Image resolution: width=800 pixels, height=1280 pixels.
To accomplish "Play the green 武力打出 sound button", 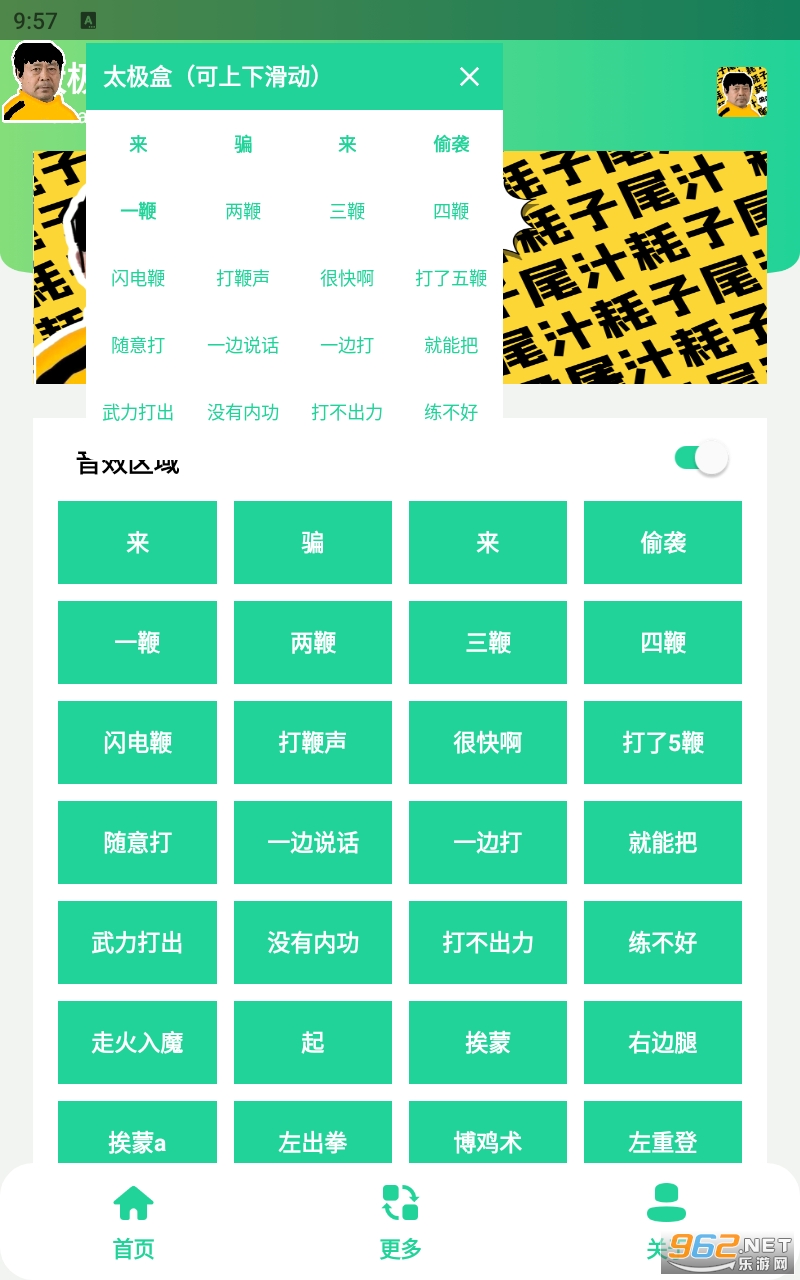I will click(x=137, y=942).
